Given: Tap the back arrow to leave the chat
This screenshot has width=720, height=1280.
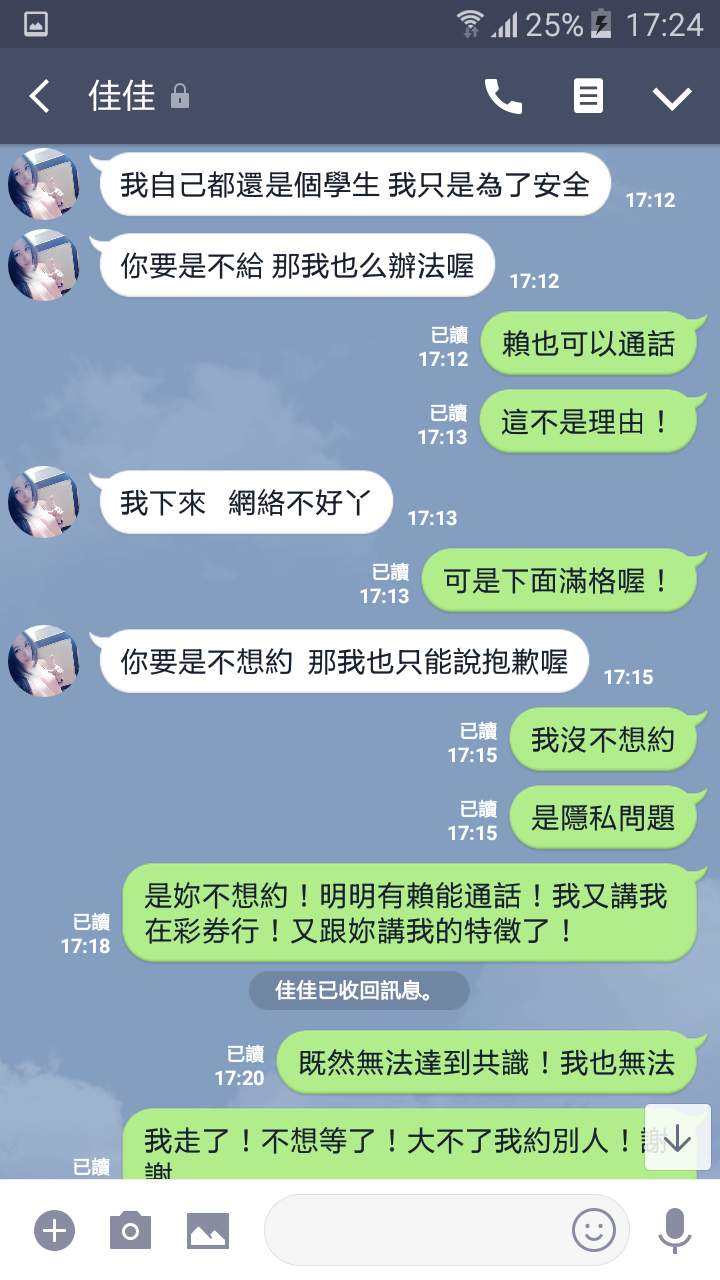Looking at the screenshot, I should point(38,96).
